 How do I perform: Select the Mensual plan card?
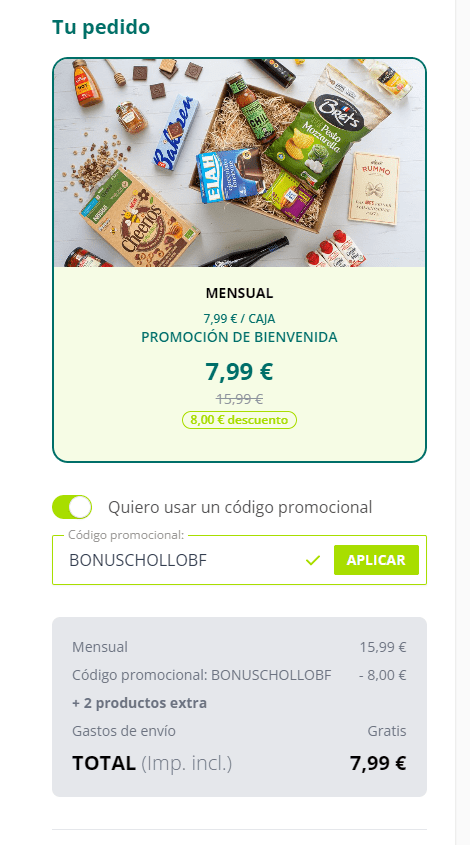click(x=239, y=260)
